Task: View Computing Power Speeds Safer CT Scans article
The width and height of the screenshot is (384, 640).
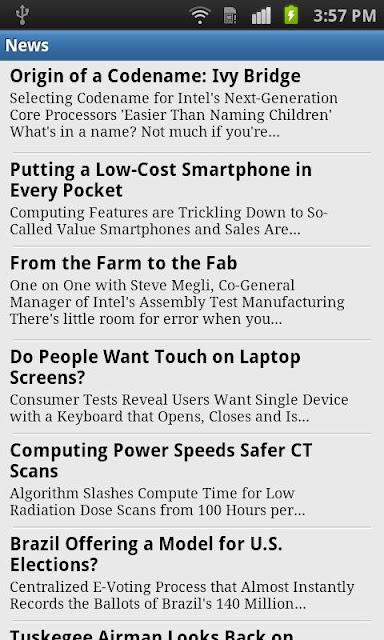Action: pyautogui.click(x=192, y=480)
